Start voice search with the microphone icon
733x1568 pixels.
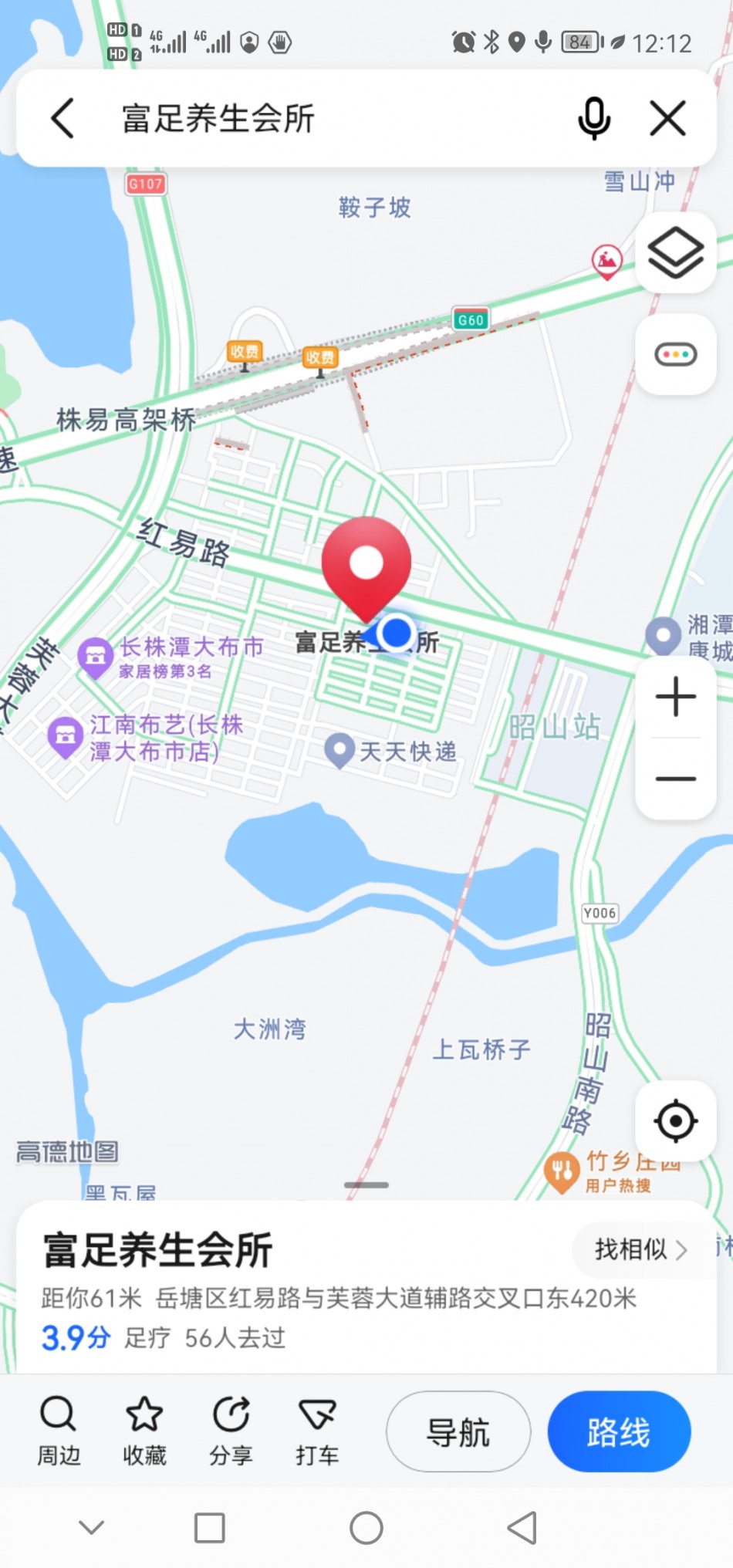tap(594, 118)
